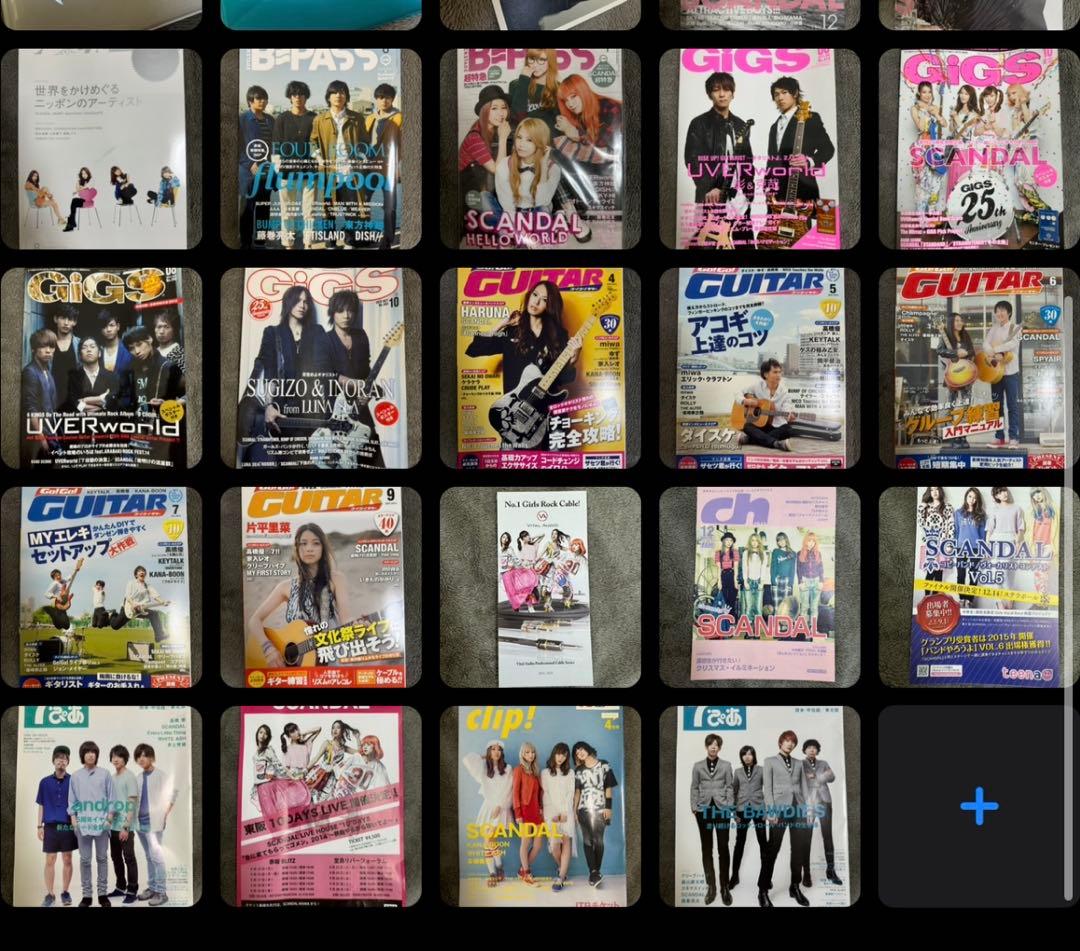
Task: Open the SCANDAL Vol.5 contest flyer photo
Action: [978, 587]
